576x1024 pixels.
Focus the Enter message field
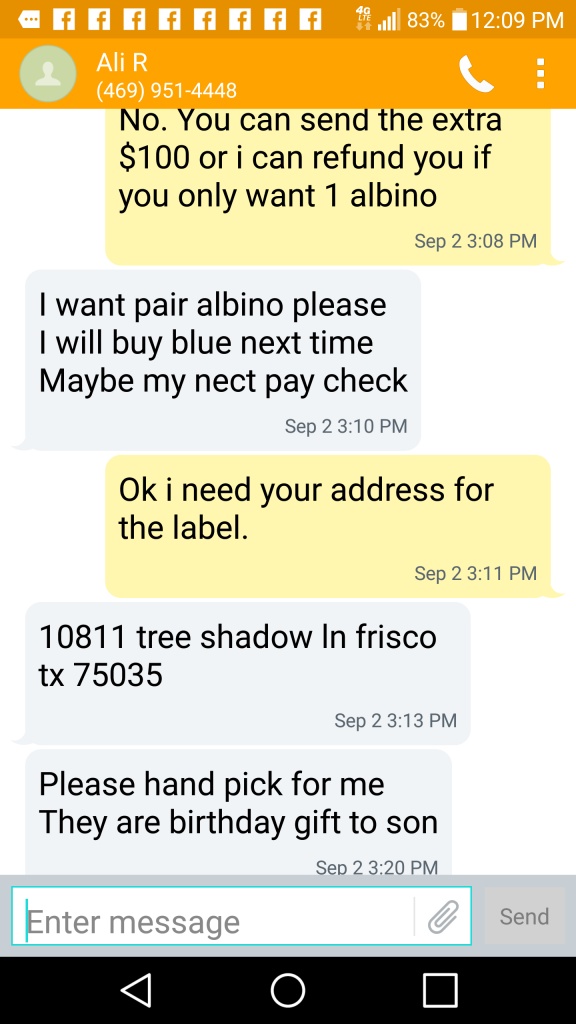pyautogui.click(x=213, y=916)
